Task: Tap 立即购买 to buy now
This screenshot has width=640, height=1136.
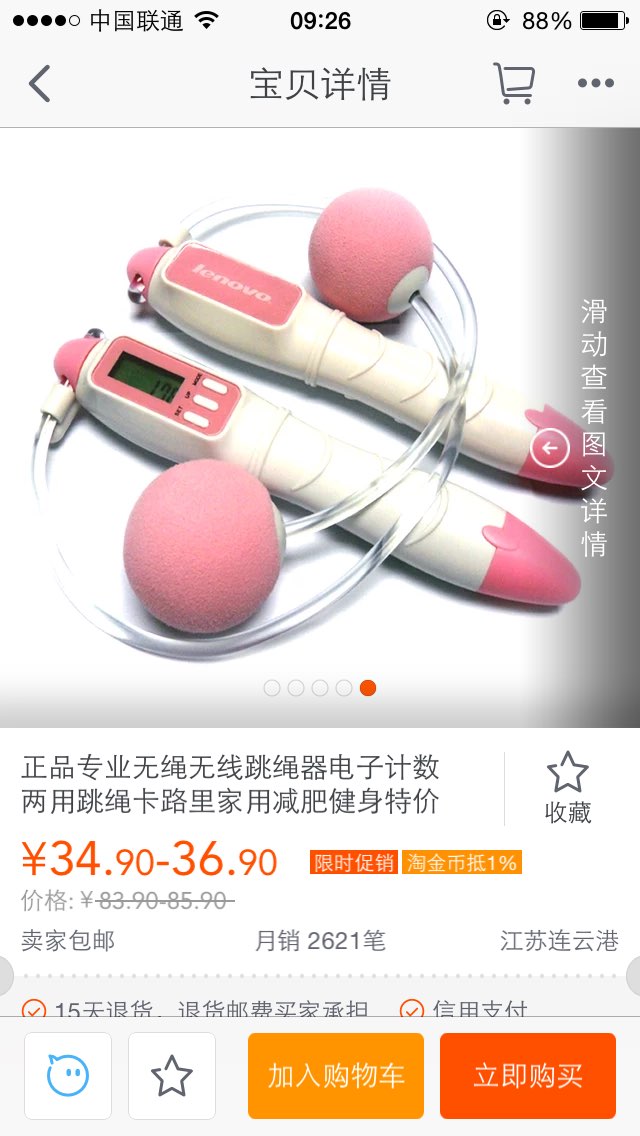Action: click(x=528, y=1076)
